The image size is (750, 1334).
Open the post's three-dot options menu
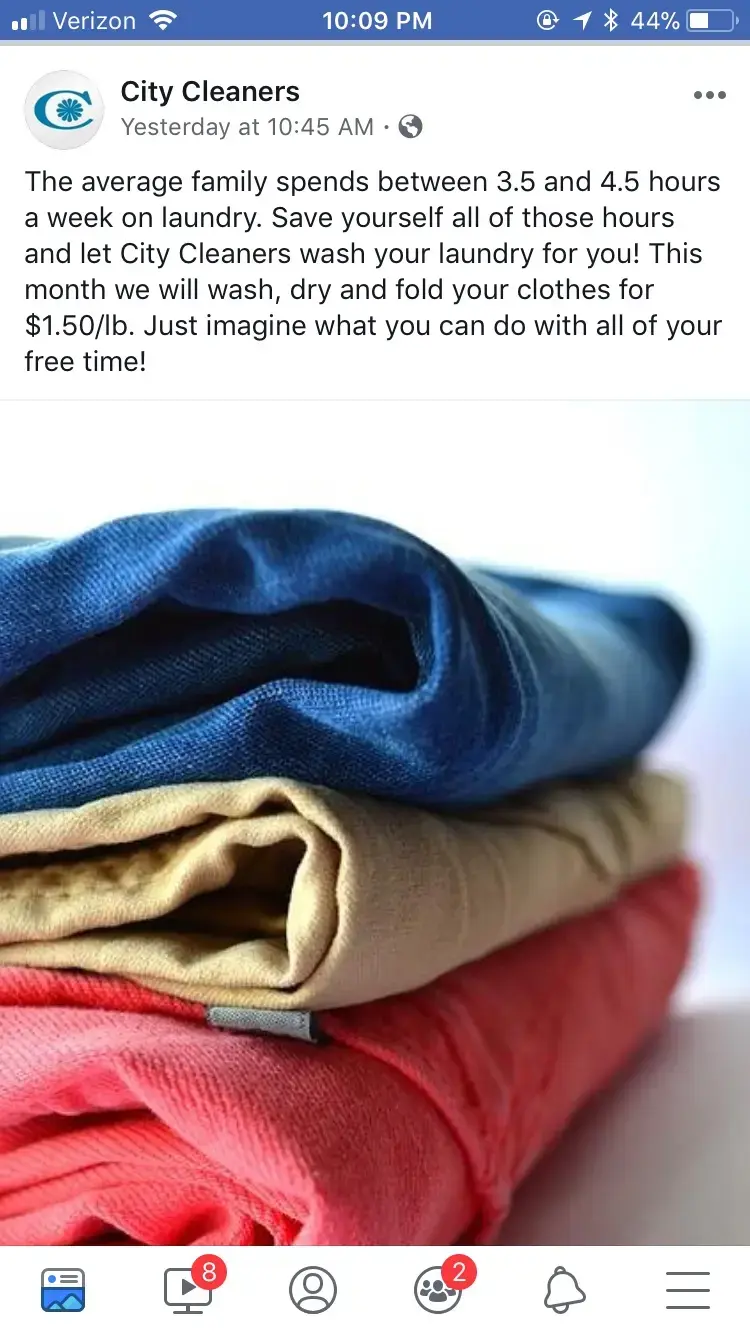coord(709,95)
